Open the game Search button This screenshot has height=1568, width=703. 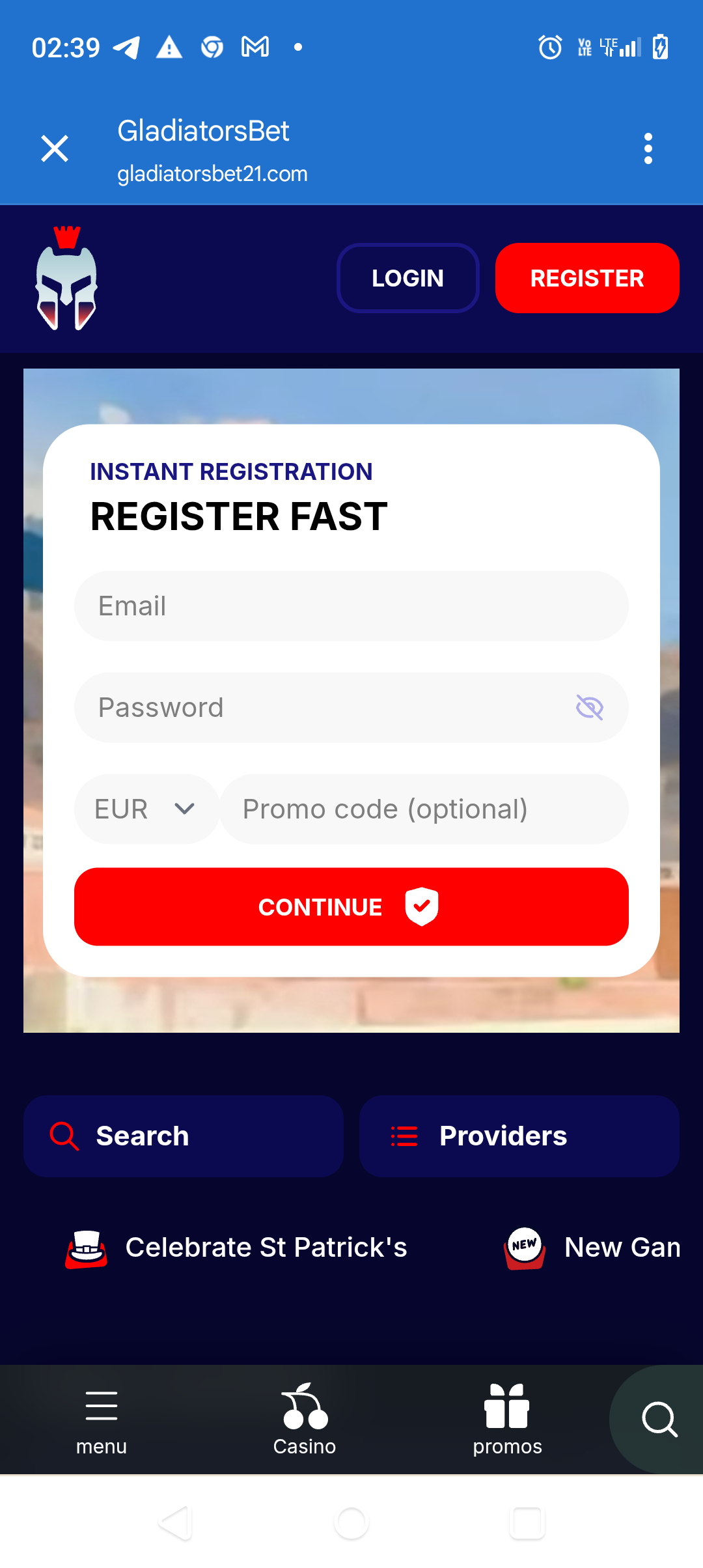pos(184,1136)
